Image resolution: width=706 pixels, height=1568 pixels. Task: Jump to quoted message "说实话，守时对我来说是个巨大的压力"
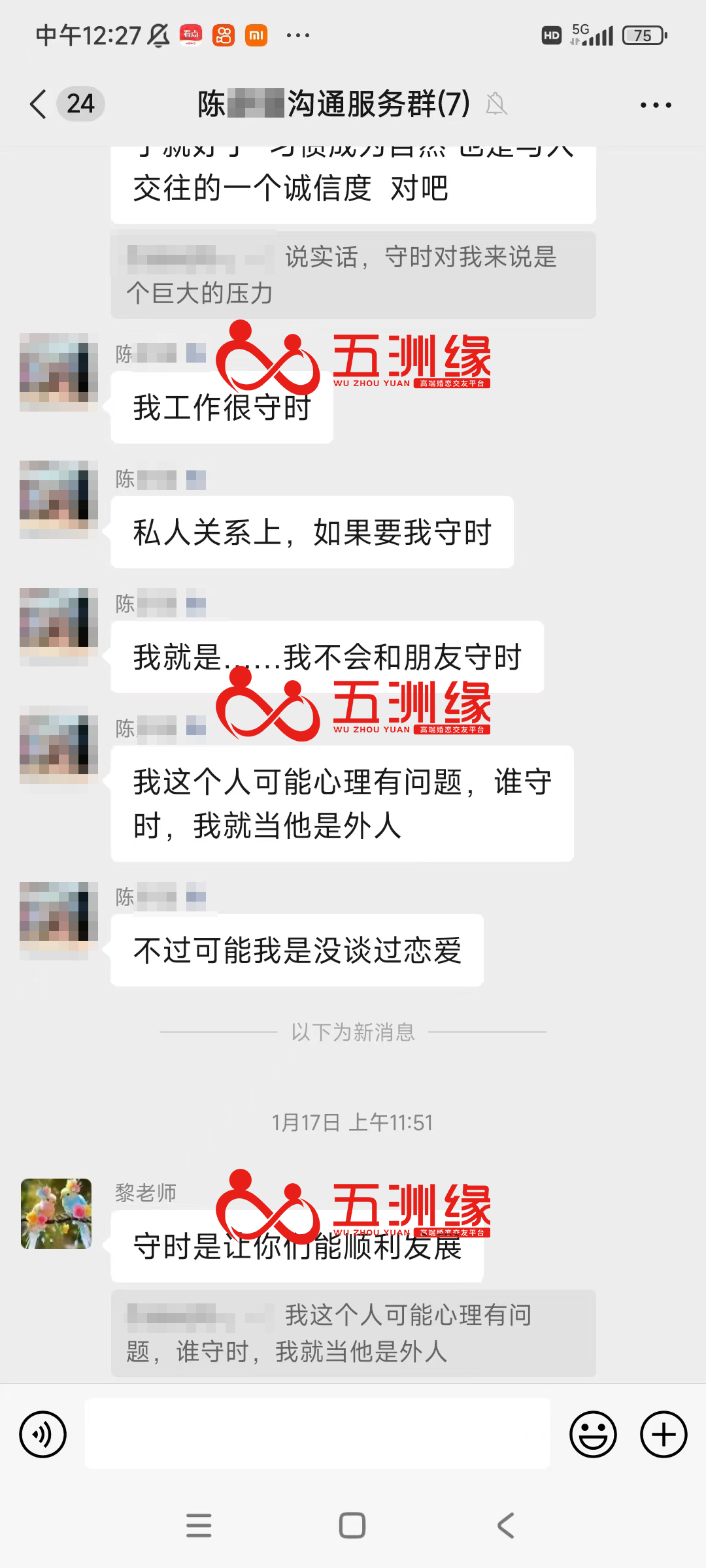pyautogui.click(x=353, y=275)
